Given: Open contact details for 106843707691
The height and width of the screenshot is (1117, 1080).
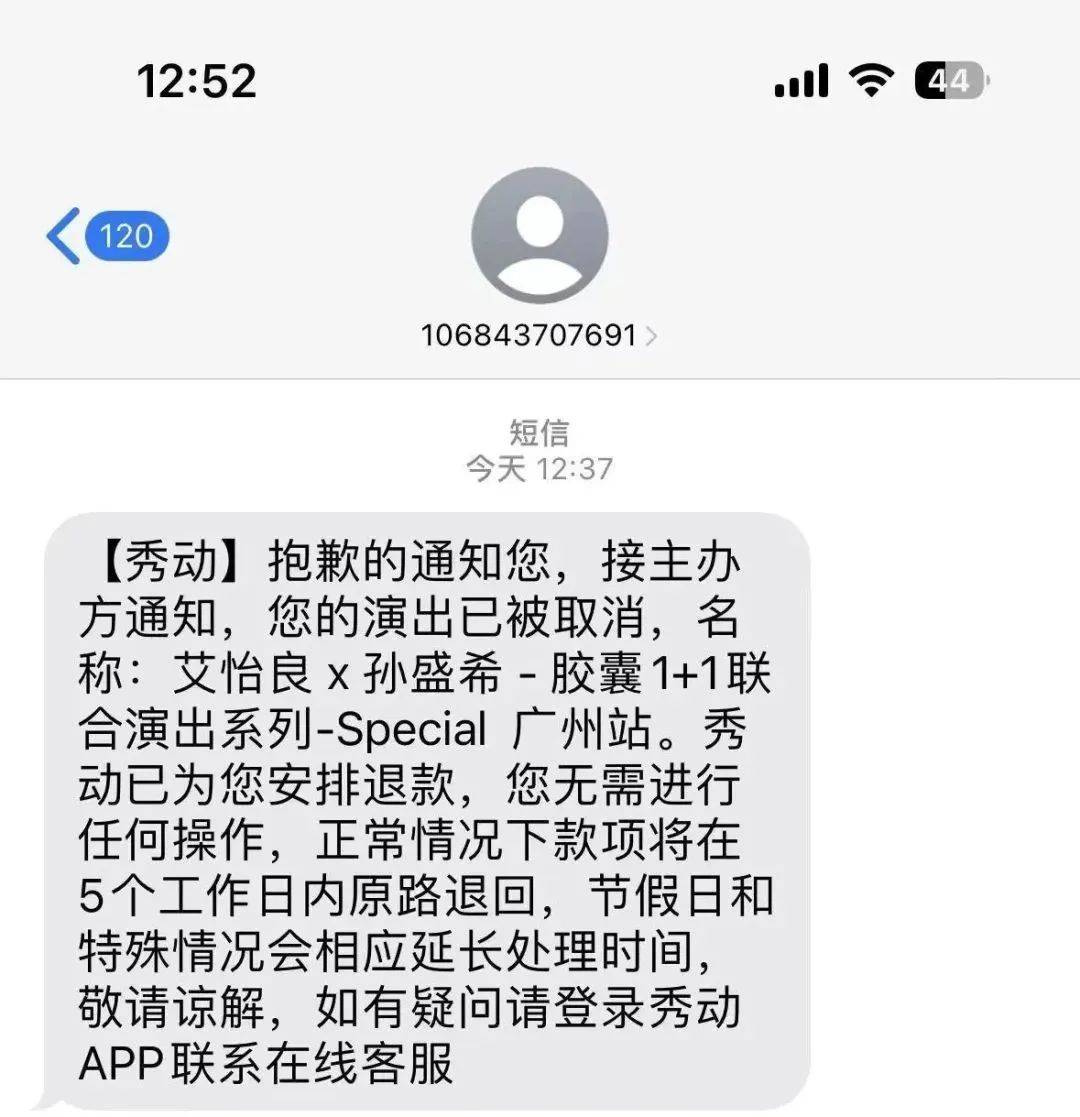Looking at the screenshot, I should pyautogui.click(x=538, y=334).
